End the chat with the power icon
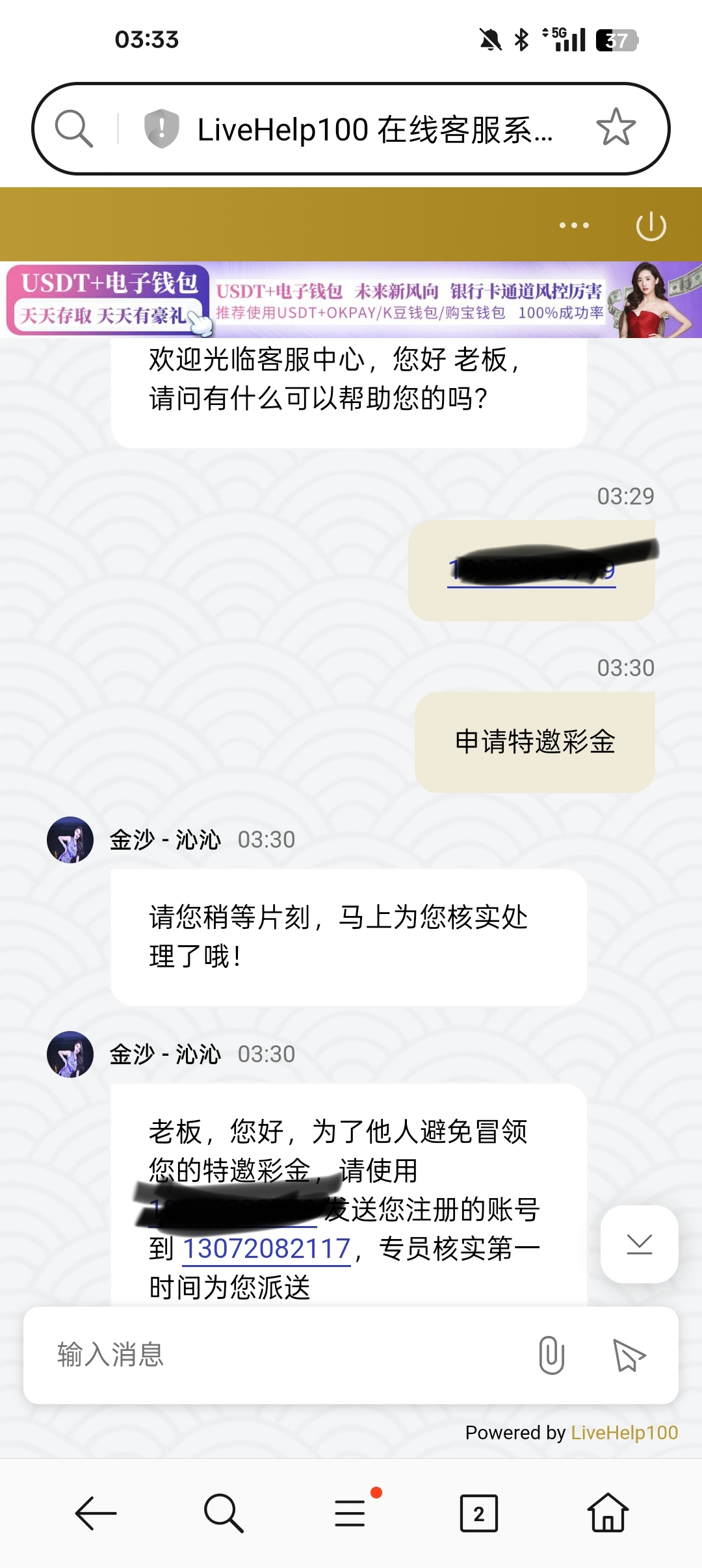This screenshot has width=702, height=1568. coord(651,226)
